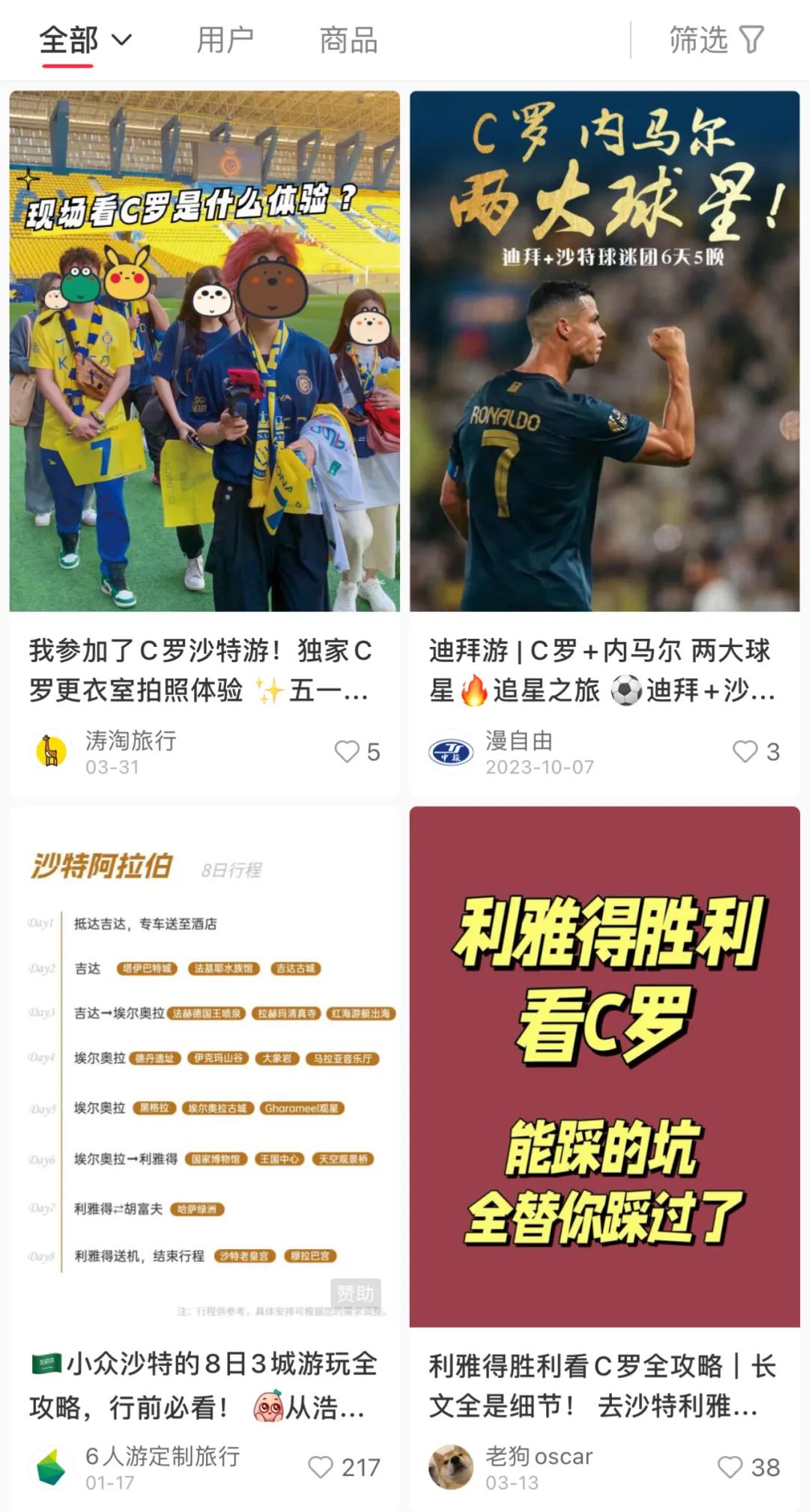The width and height of the screenshot is (809, 1512).
Task: Like the post by 老狗oscar
Action: coord(730,1467)
